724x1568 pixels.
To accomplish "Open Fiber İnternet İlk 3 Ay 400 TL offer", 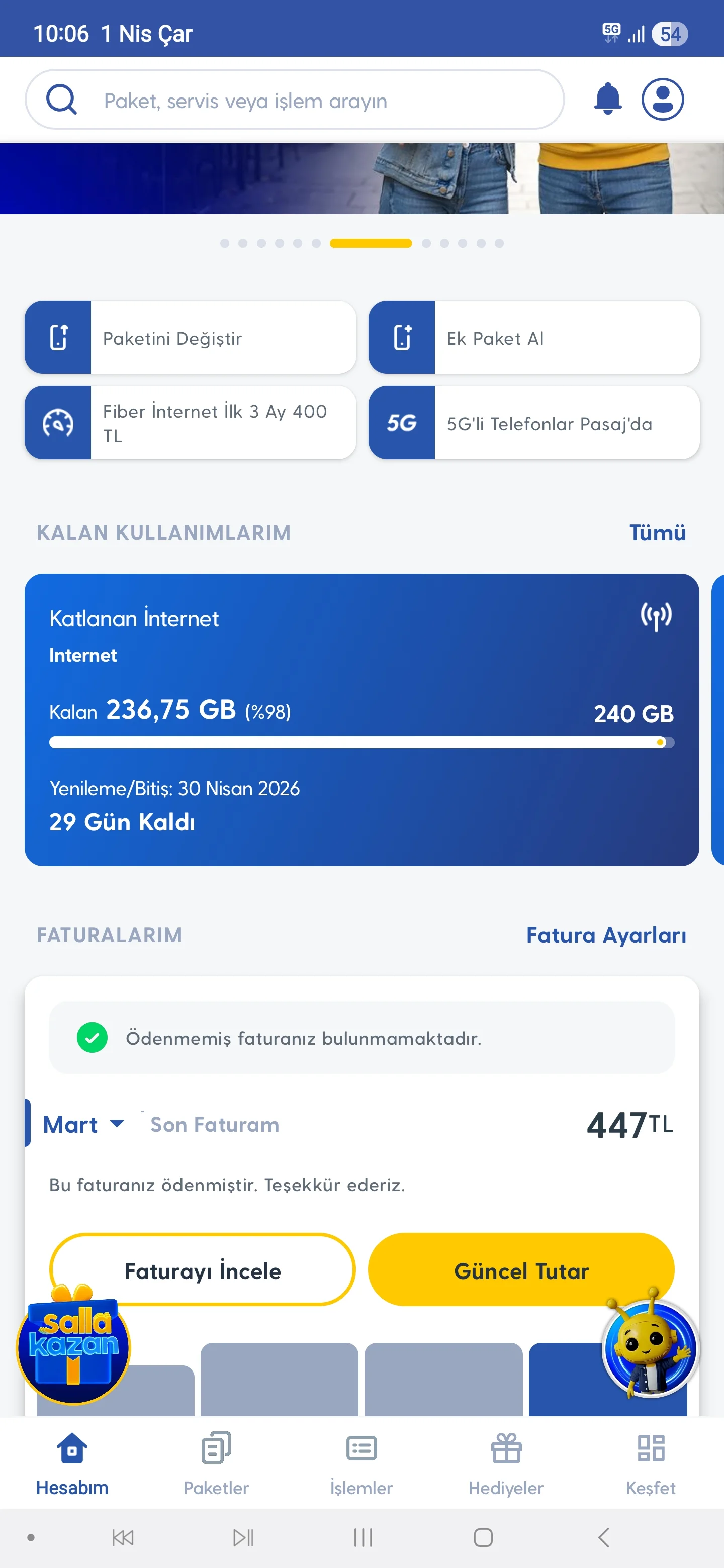I will pyautogui.click(x=190, y=423).
